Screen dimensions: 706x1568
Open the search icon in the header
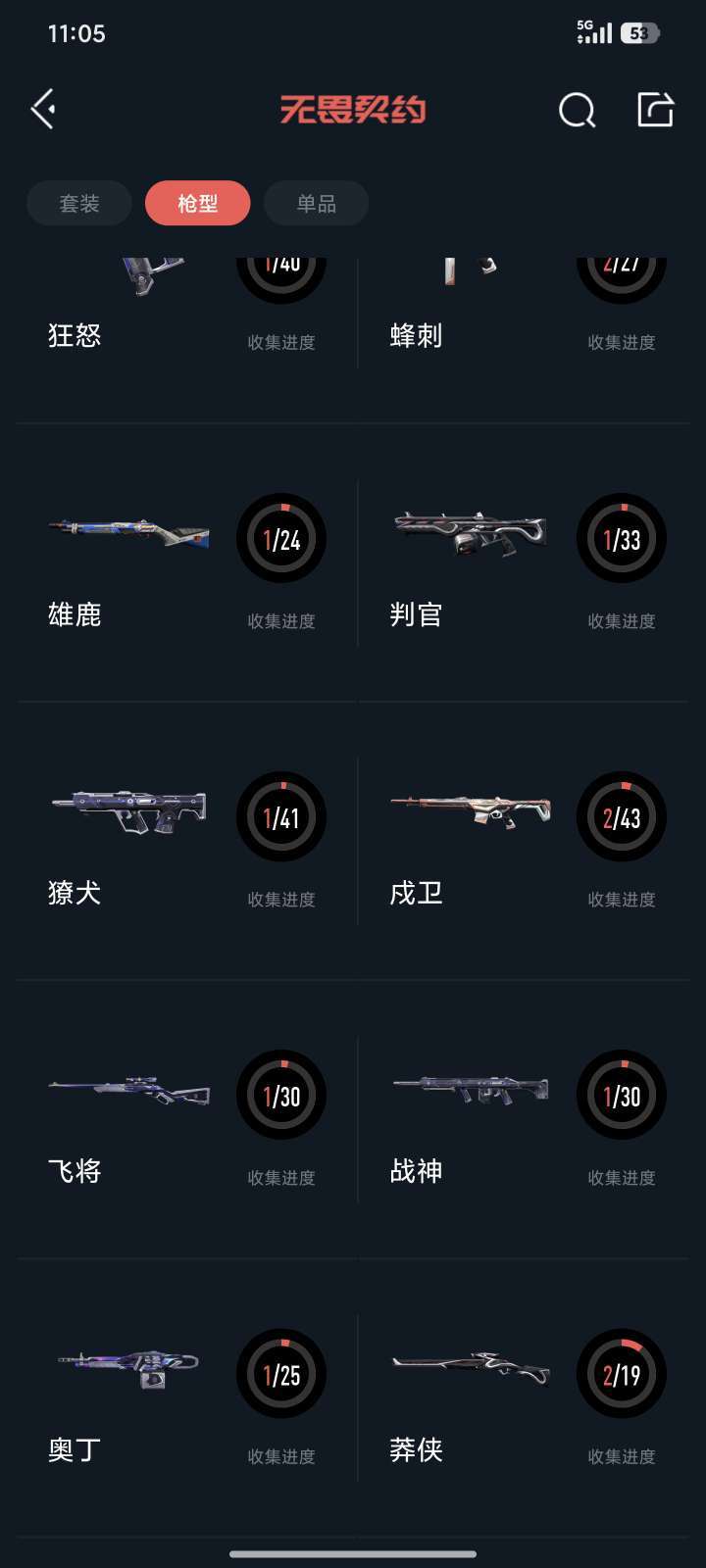[x=577, y=110]
